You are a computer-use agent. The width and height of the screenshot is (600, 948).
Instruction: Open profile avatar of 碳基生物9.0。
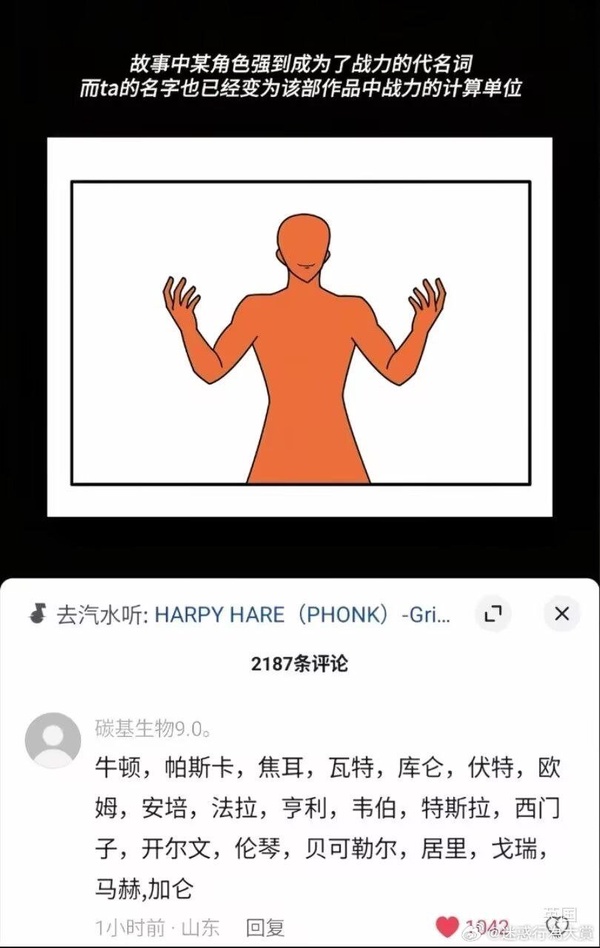pos(52,741)
